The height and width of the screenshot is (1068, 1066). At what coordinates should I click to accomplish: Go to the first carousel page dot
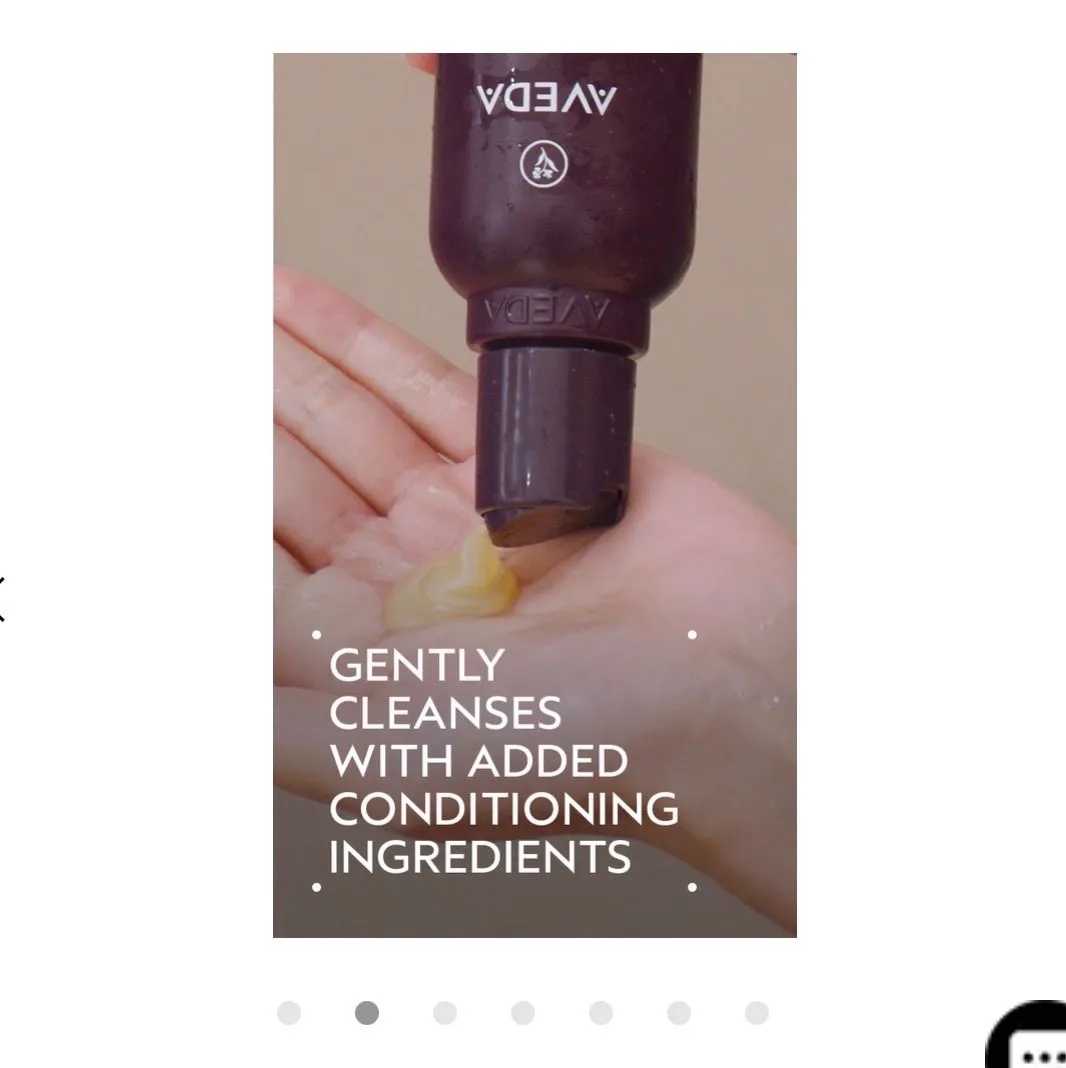(x=289, y=1013)
